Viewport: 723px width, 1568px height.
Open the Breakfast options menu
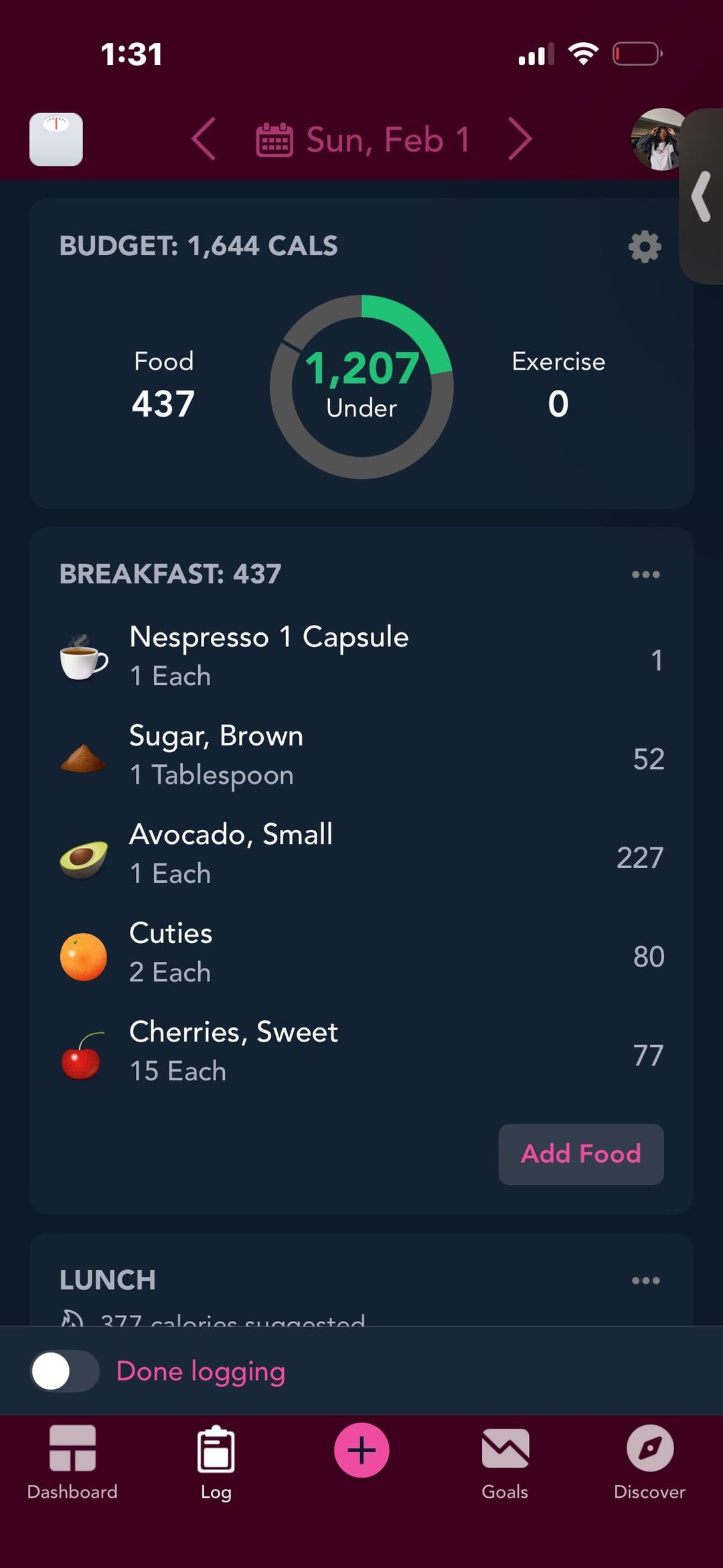click(x=645, y=574)
